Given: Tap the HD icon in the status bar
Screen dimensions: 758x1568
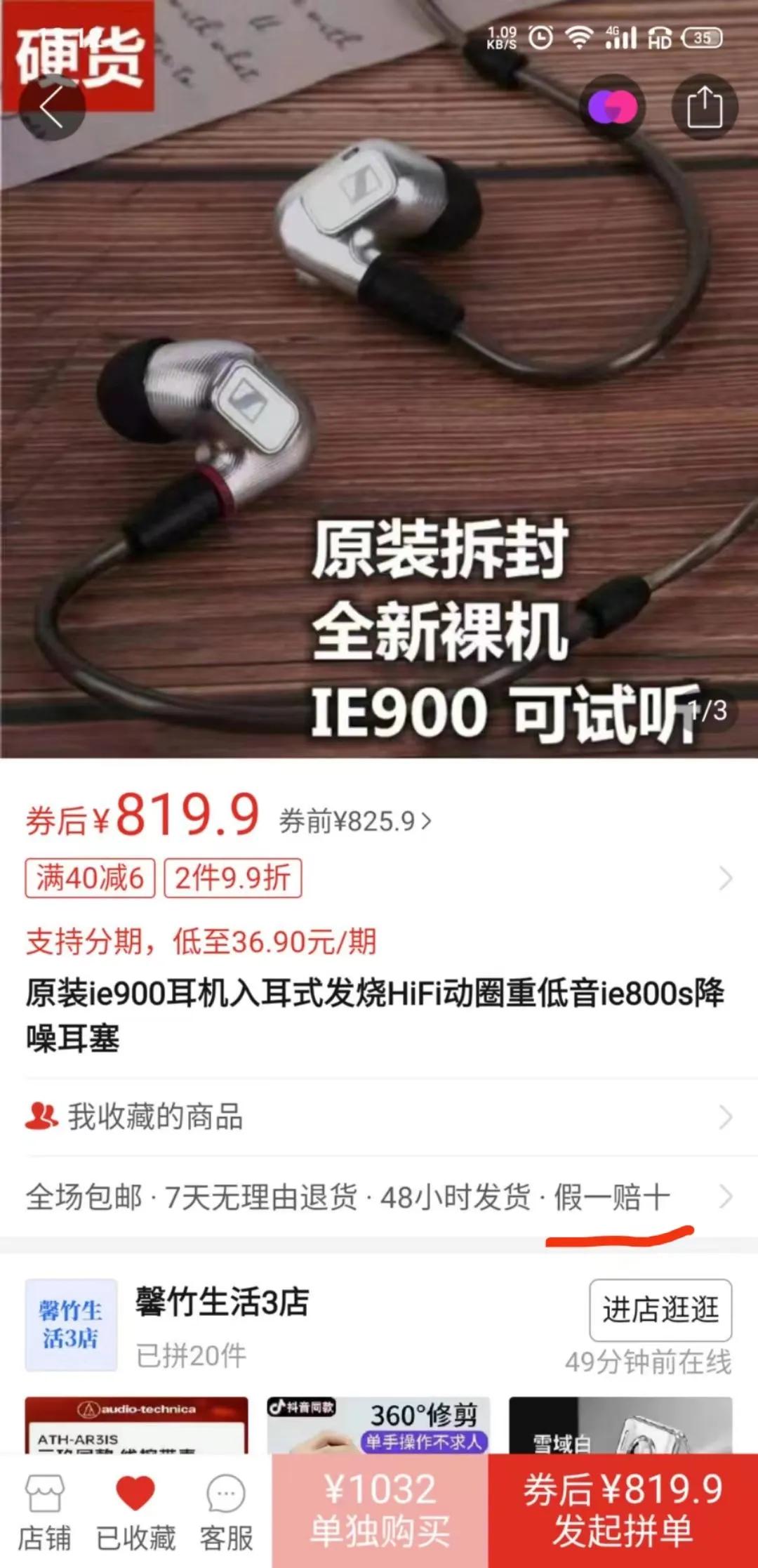Looking at the screenshot, I should (x=660, y=40).
